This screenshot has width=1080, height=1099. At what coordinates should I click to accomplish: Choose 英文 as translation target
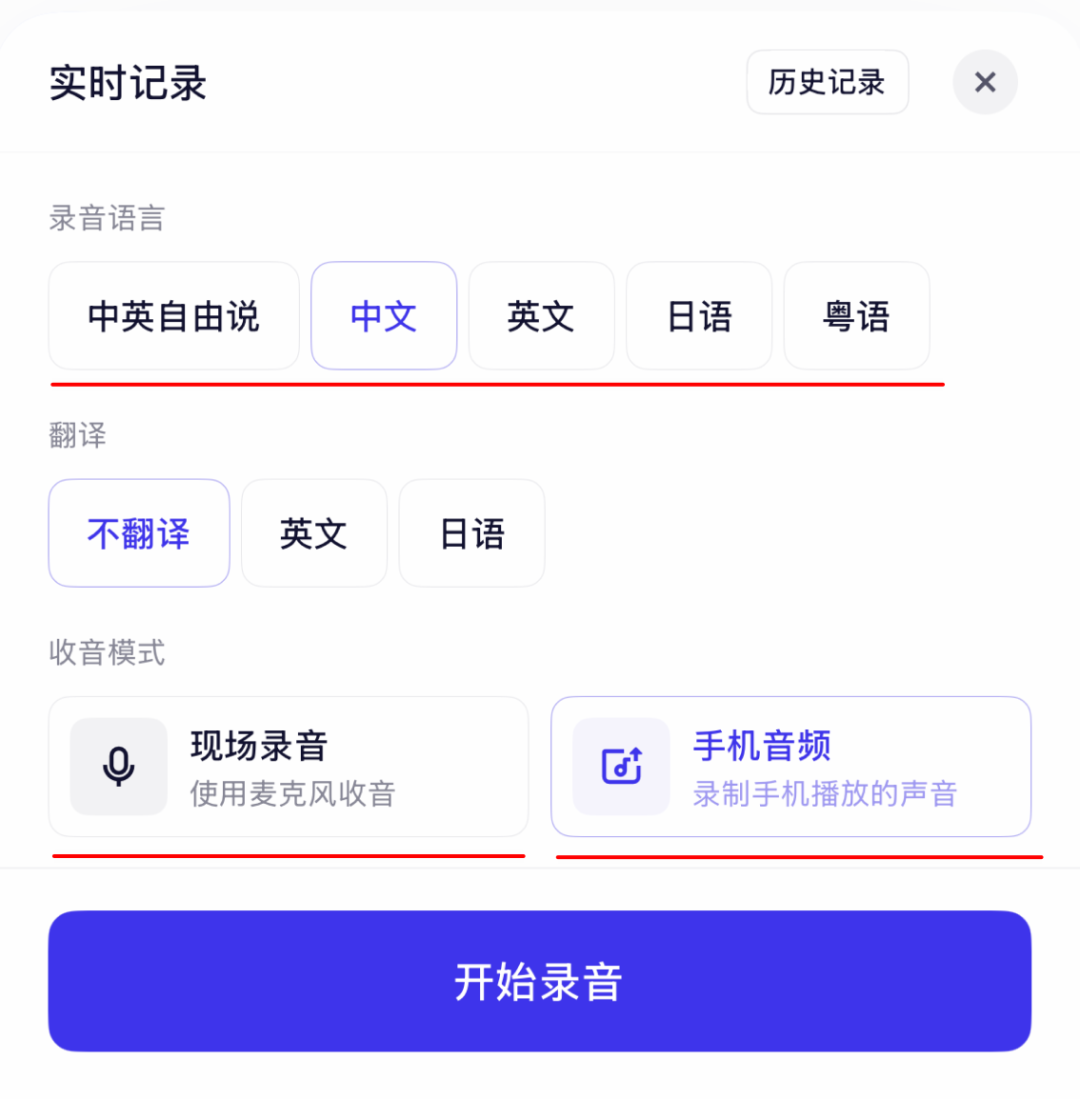314,533
